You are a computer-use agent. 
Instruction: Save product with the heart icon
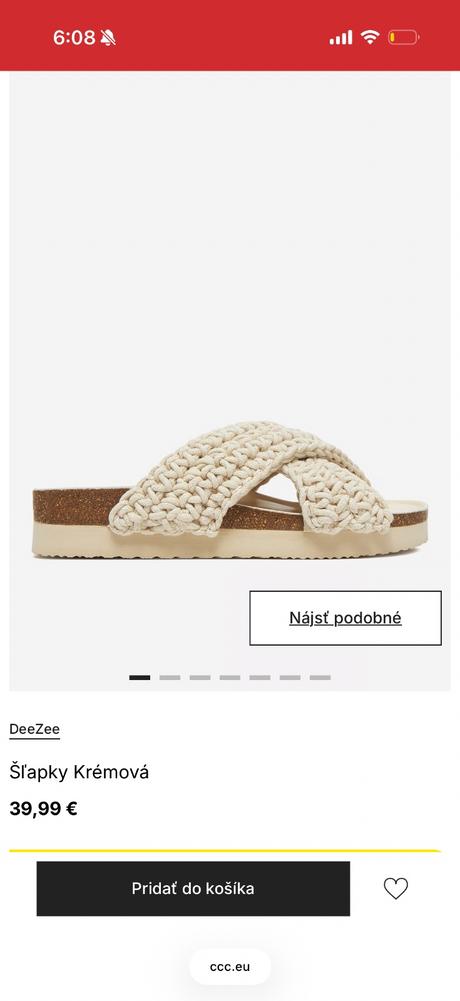[x=396, y=888]
